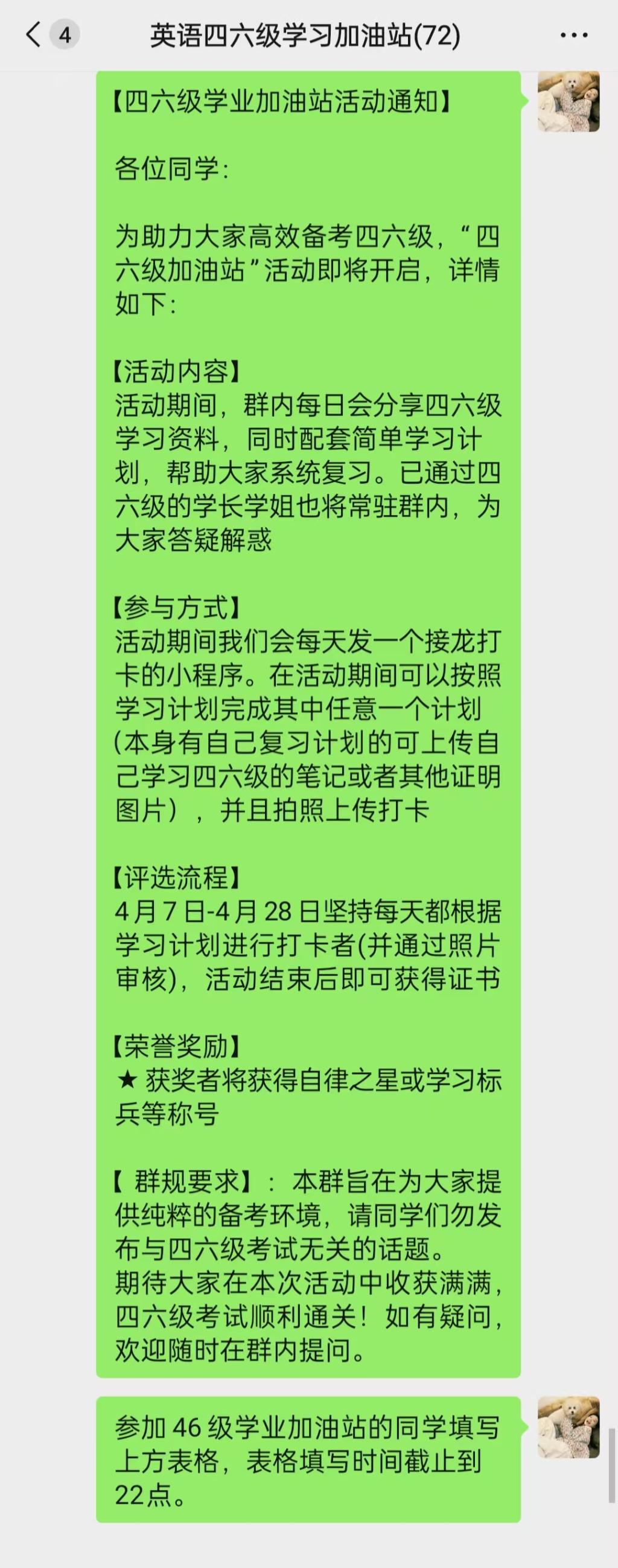Image resolution: width=618 pixels, height=1568 pixels.
Task: Tap sender avatar beside the 22点 message
Action: click(568, 1427)
